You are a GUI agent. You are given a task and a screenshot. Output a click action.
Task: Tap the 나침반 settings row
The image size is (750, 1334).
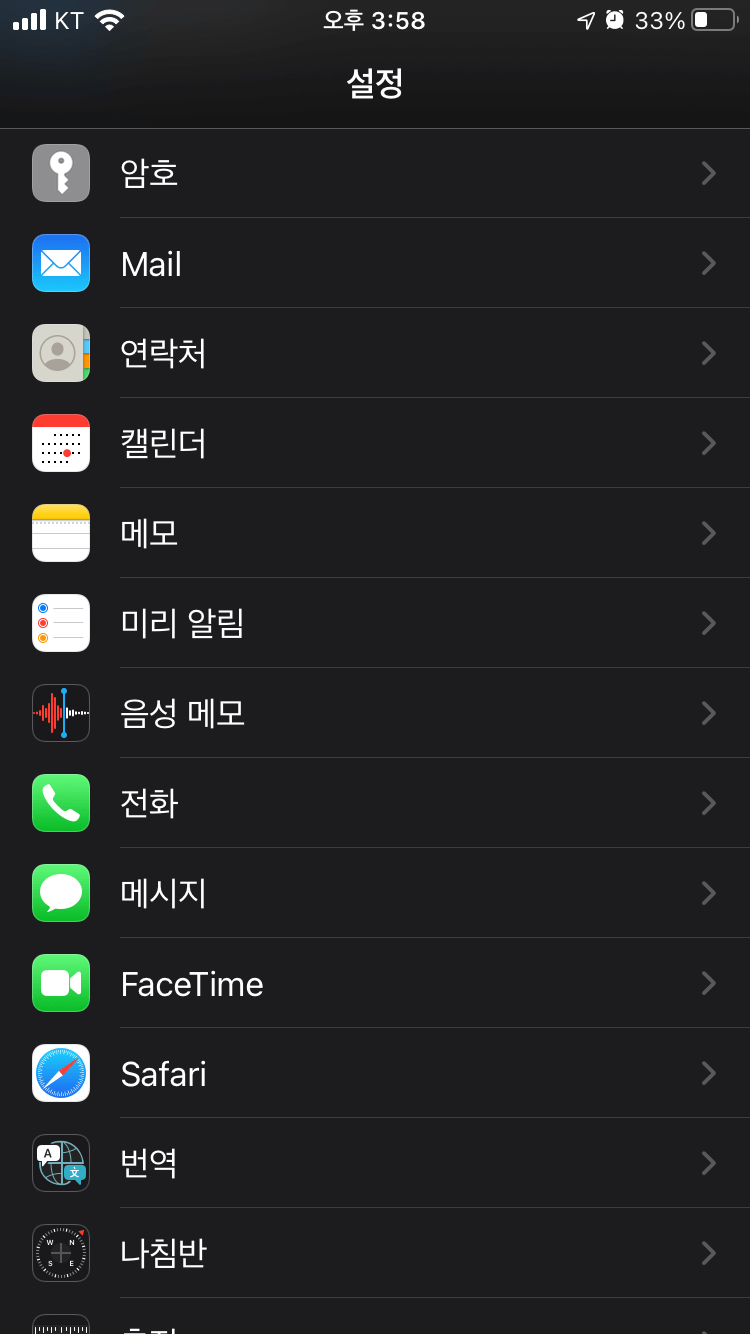click(x=375, y=1253)
